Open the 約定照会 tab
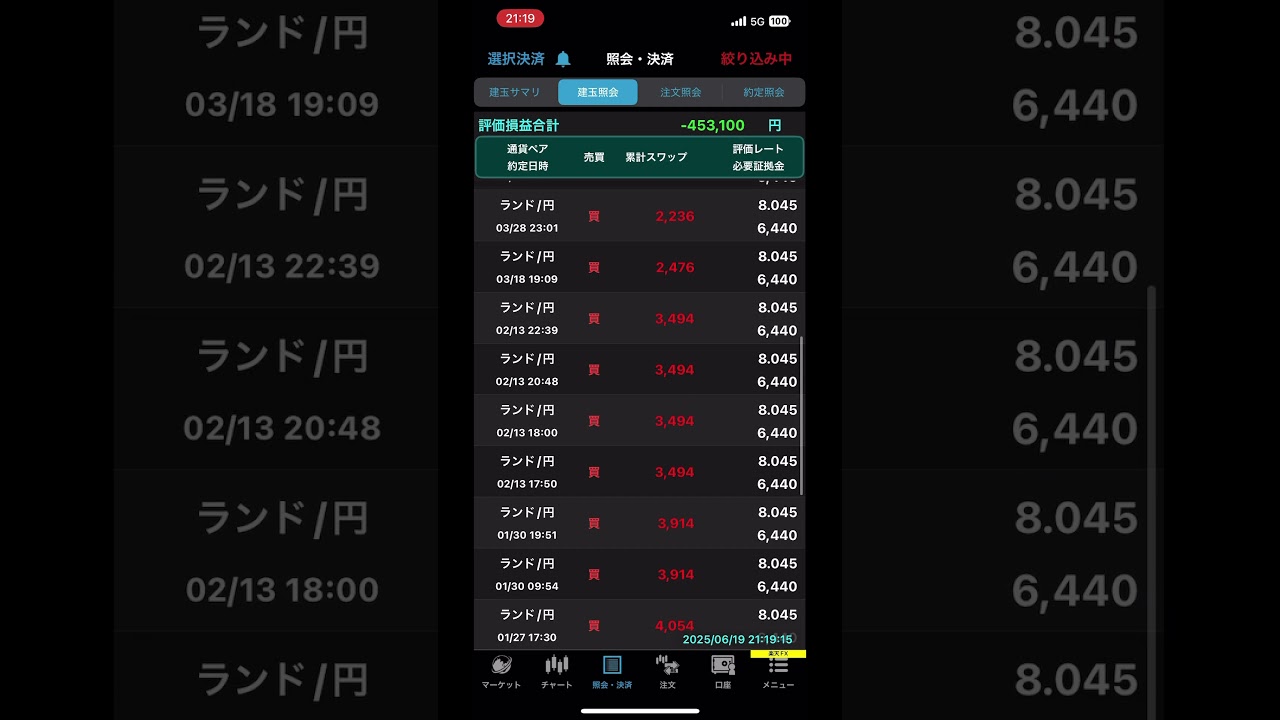The height and width of the screenshot is (720, 1280). pos(763,92)
